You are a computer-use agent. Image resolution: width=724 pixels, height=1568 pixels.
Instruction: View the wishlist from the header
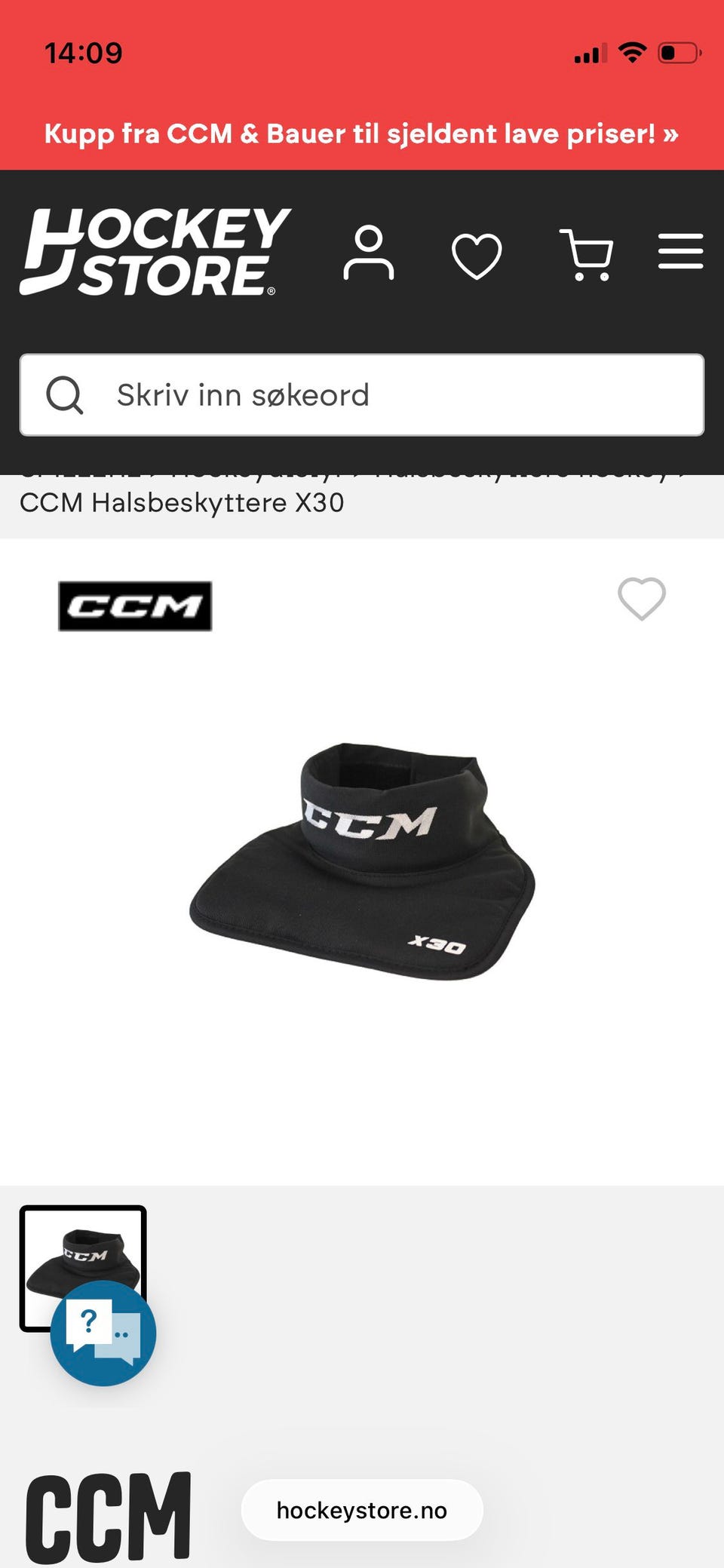tap(477, 255)
